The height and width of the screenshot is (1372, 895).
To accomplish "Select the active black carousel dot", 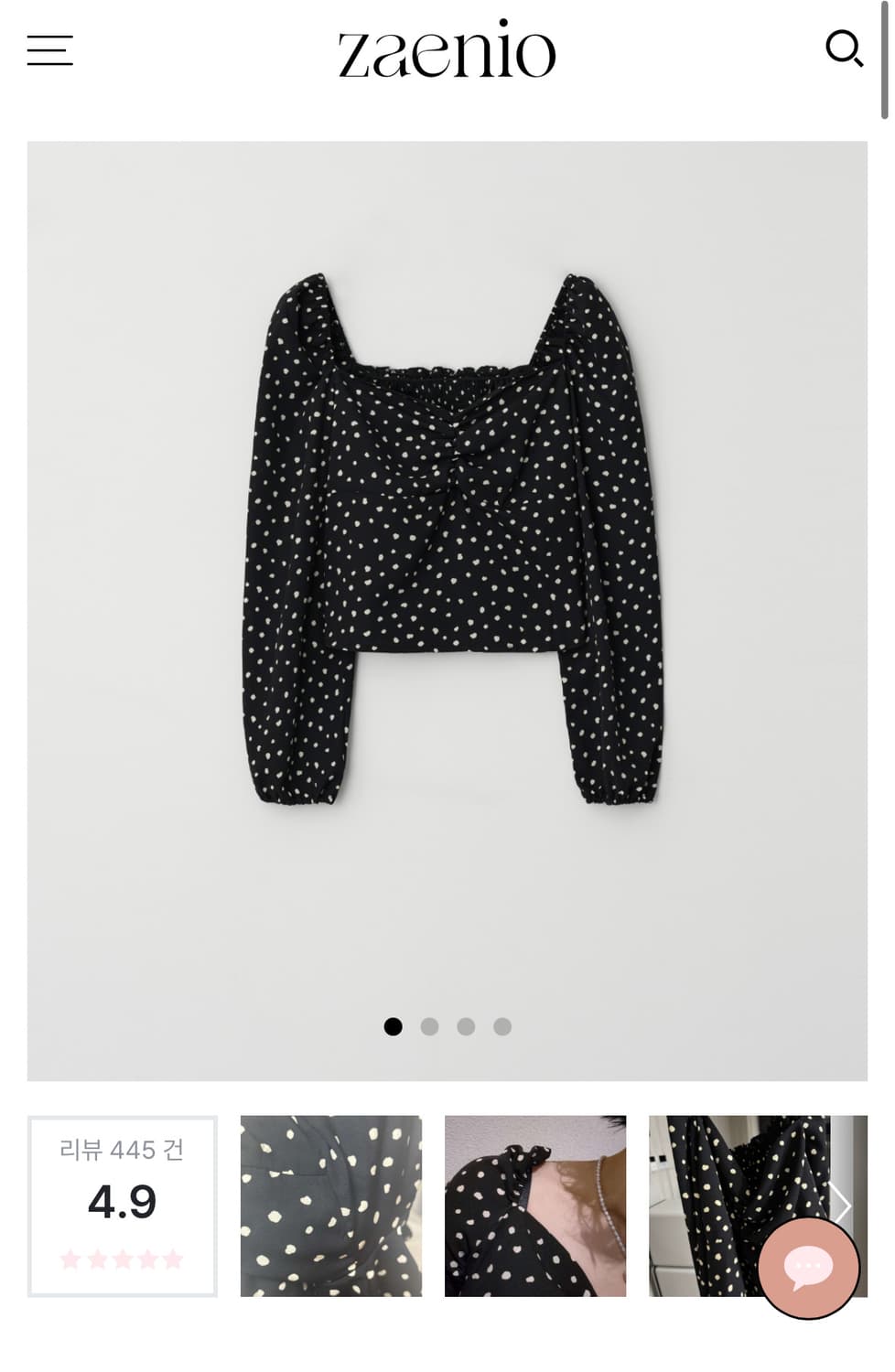I will pos(394,1028).
